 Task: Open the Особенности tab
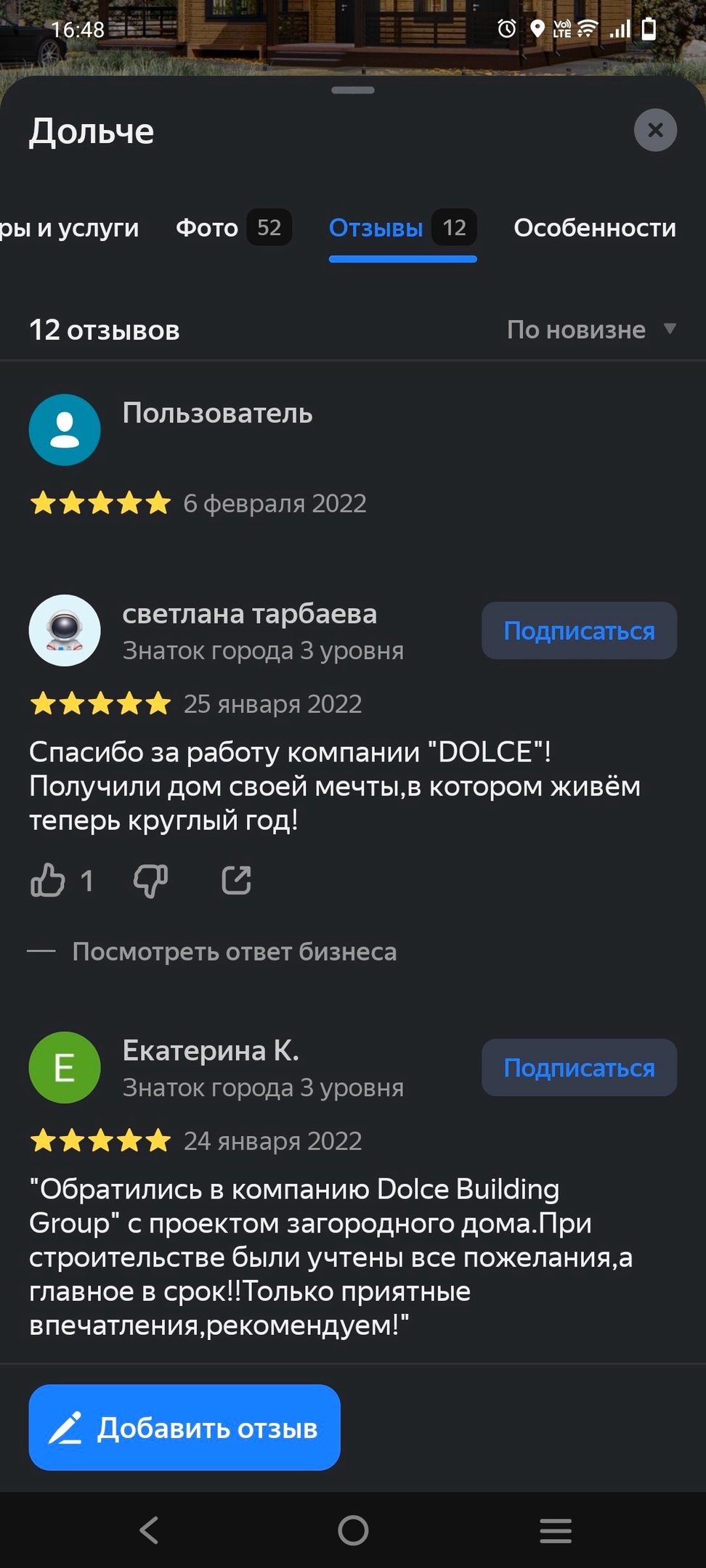tap(594, 228)
